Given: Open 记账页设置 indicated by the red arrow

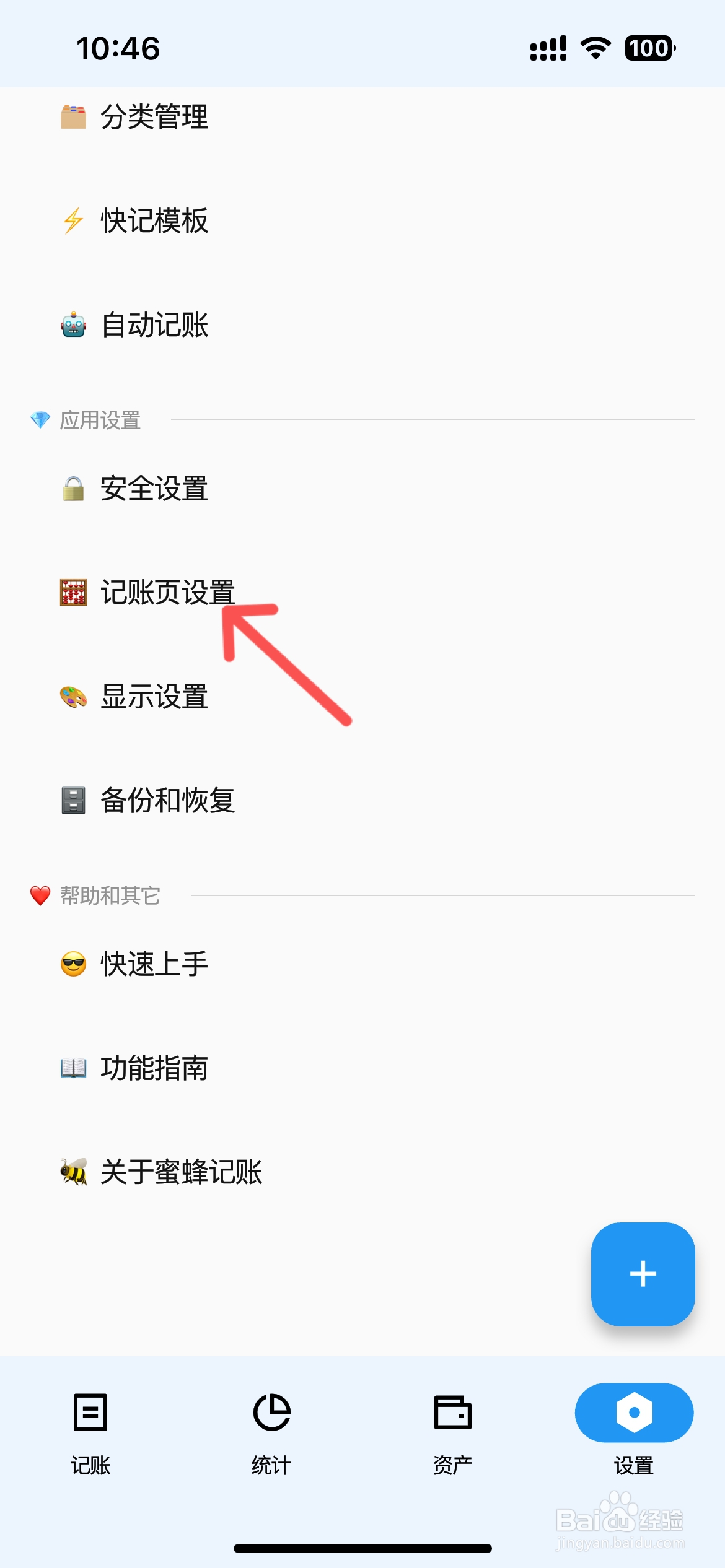Looking at the screenshot, I should [167, 594].
